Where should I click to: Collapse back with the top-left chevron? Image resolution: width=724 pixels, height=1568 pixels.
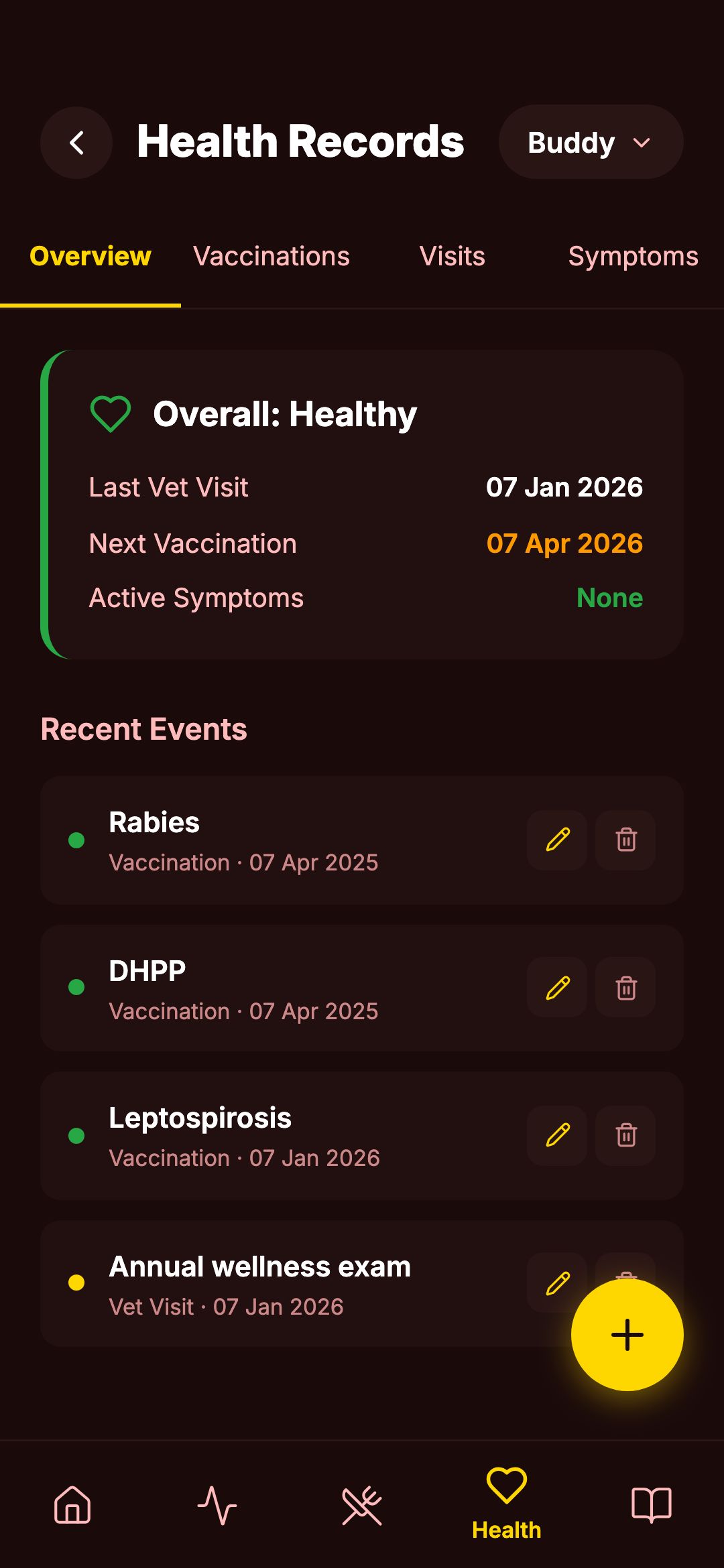[76, 142]
